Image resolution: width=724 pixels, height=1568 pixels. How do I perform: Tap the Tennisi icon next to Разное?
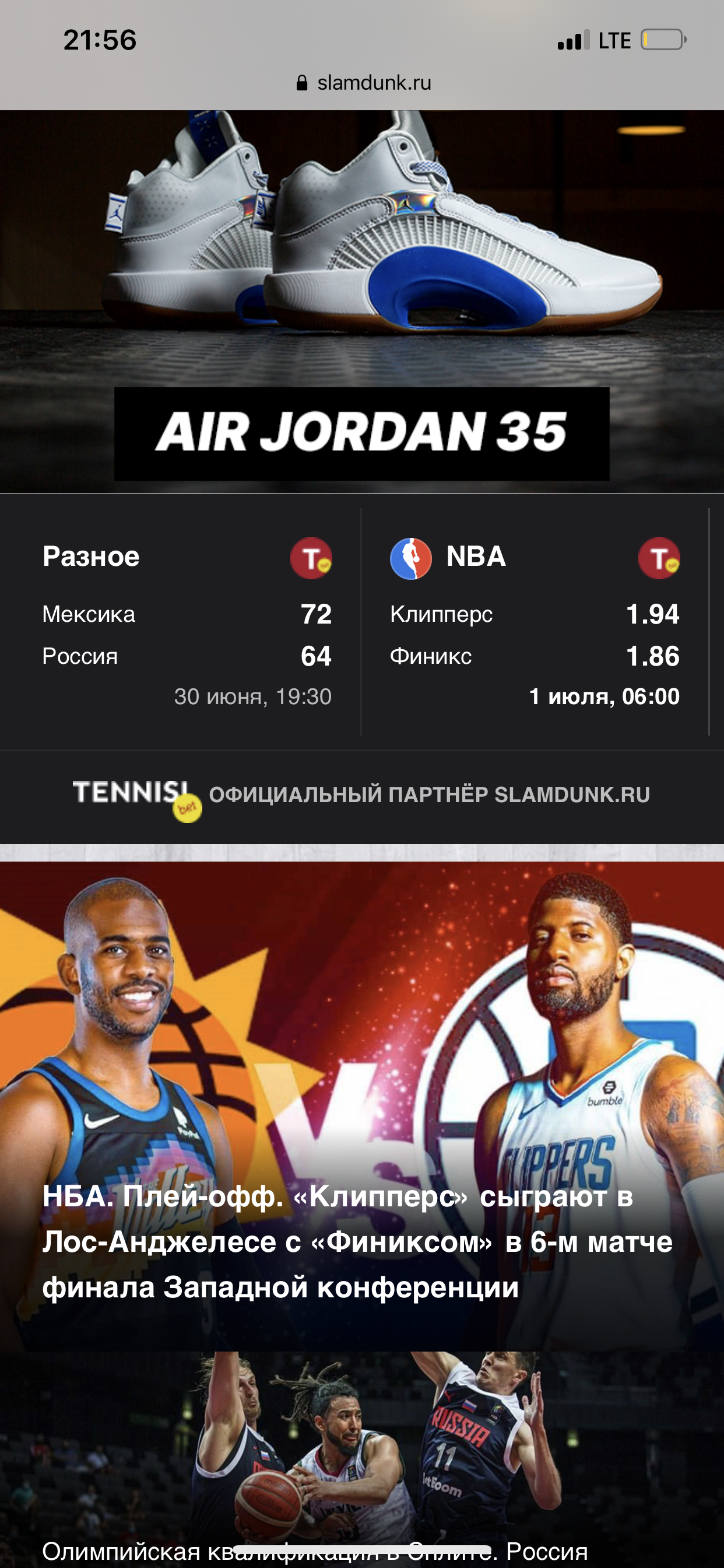(311, 558)
